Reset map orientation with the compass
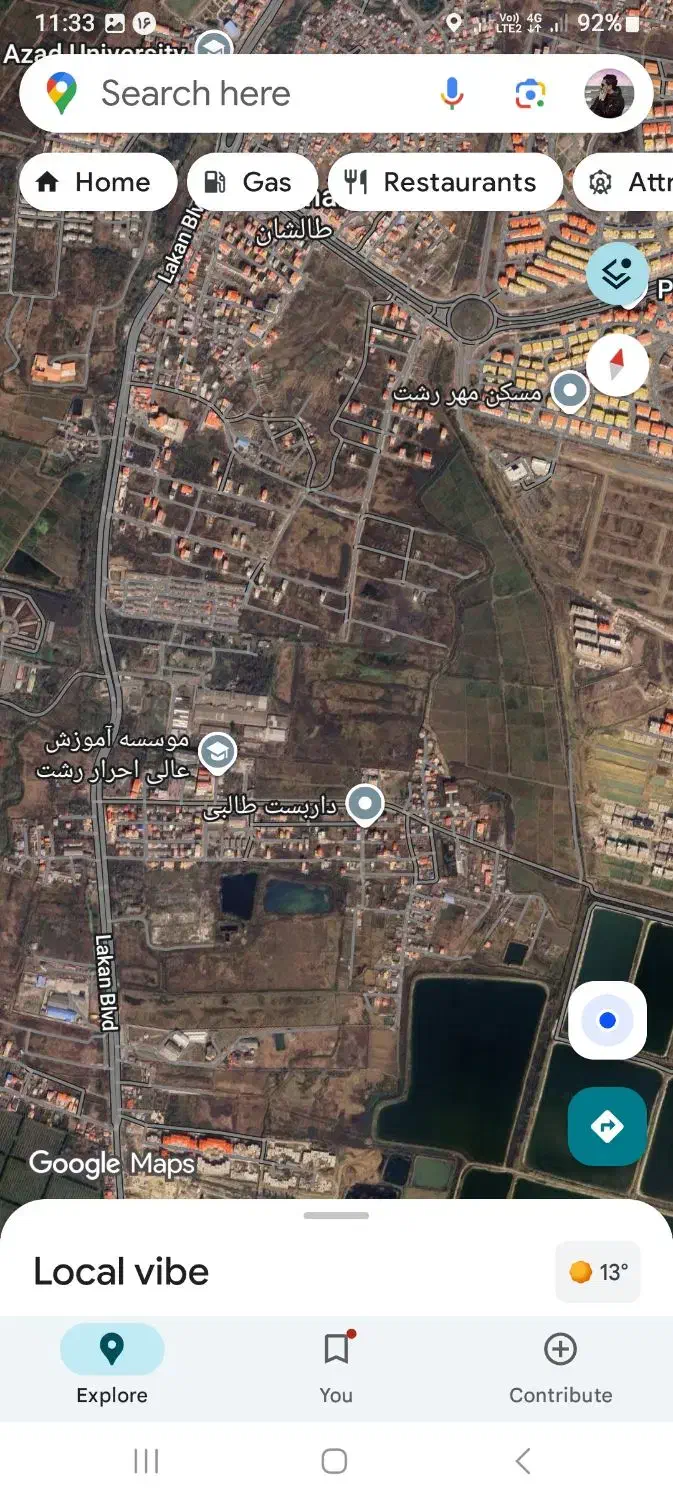This screenshot has height=1500, width=673. tap(617, 365)
